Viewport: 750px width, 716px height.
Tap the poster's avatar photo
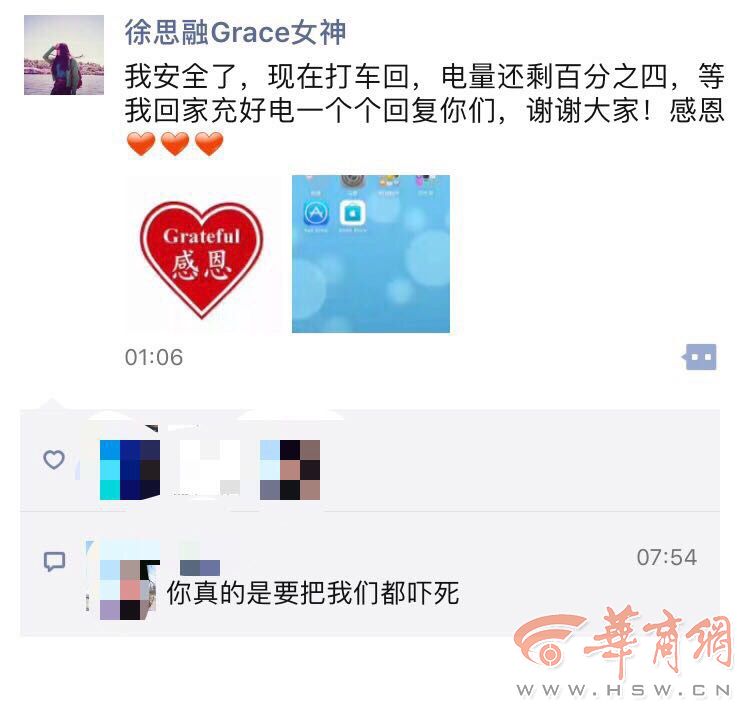tap(64, 55)
